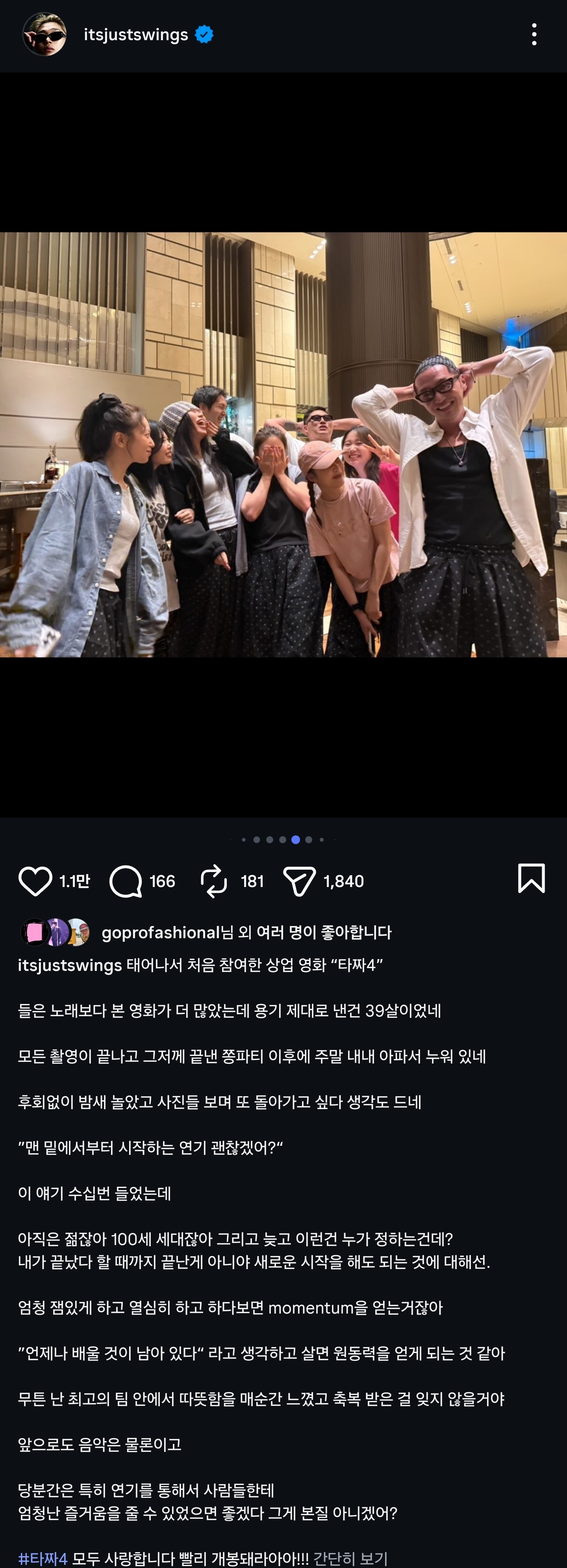Save the post using the bookmark icon

(x=532, y=878)
